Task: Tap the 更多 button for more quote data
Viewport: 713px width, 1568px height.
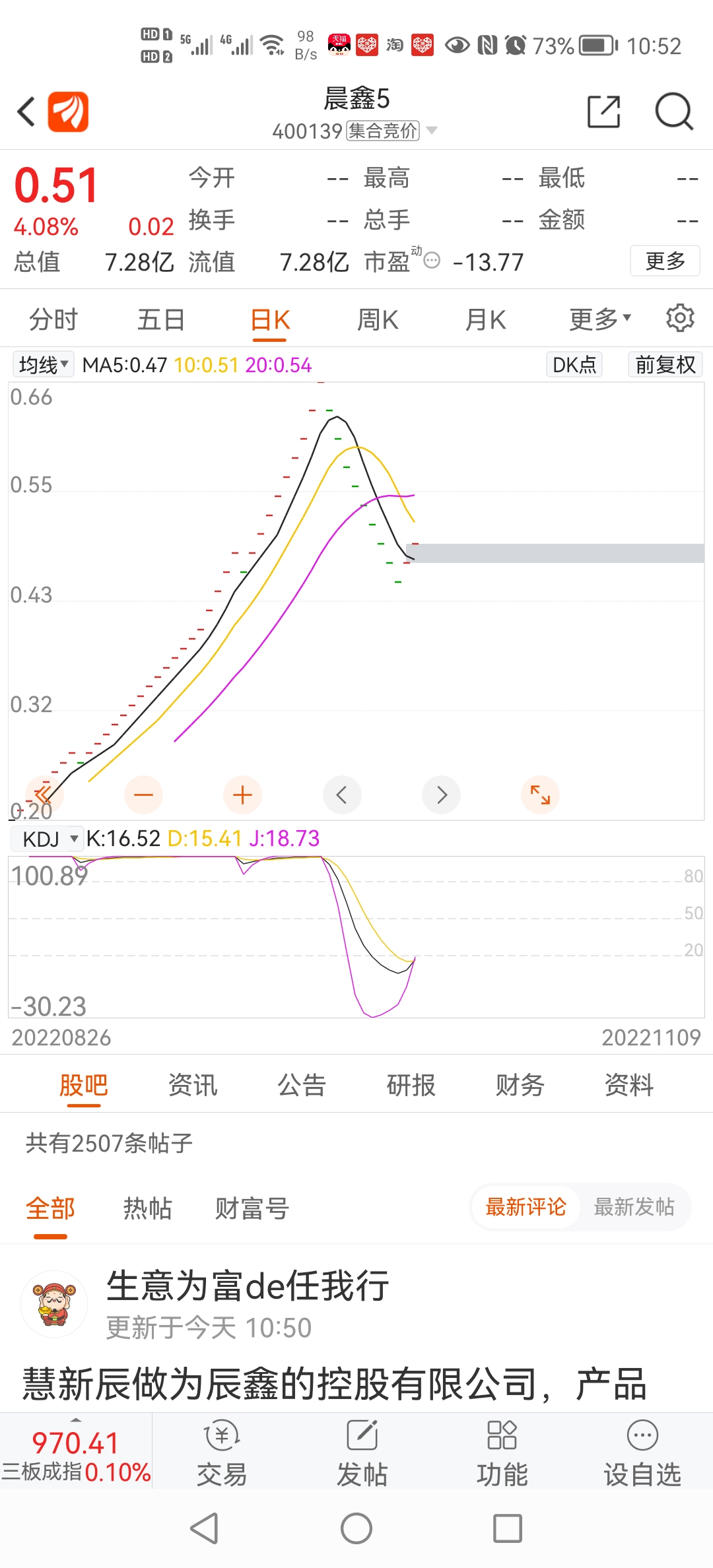Action: pyautogui.click(x=665, y=261)
